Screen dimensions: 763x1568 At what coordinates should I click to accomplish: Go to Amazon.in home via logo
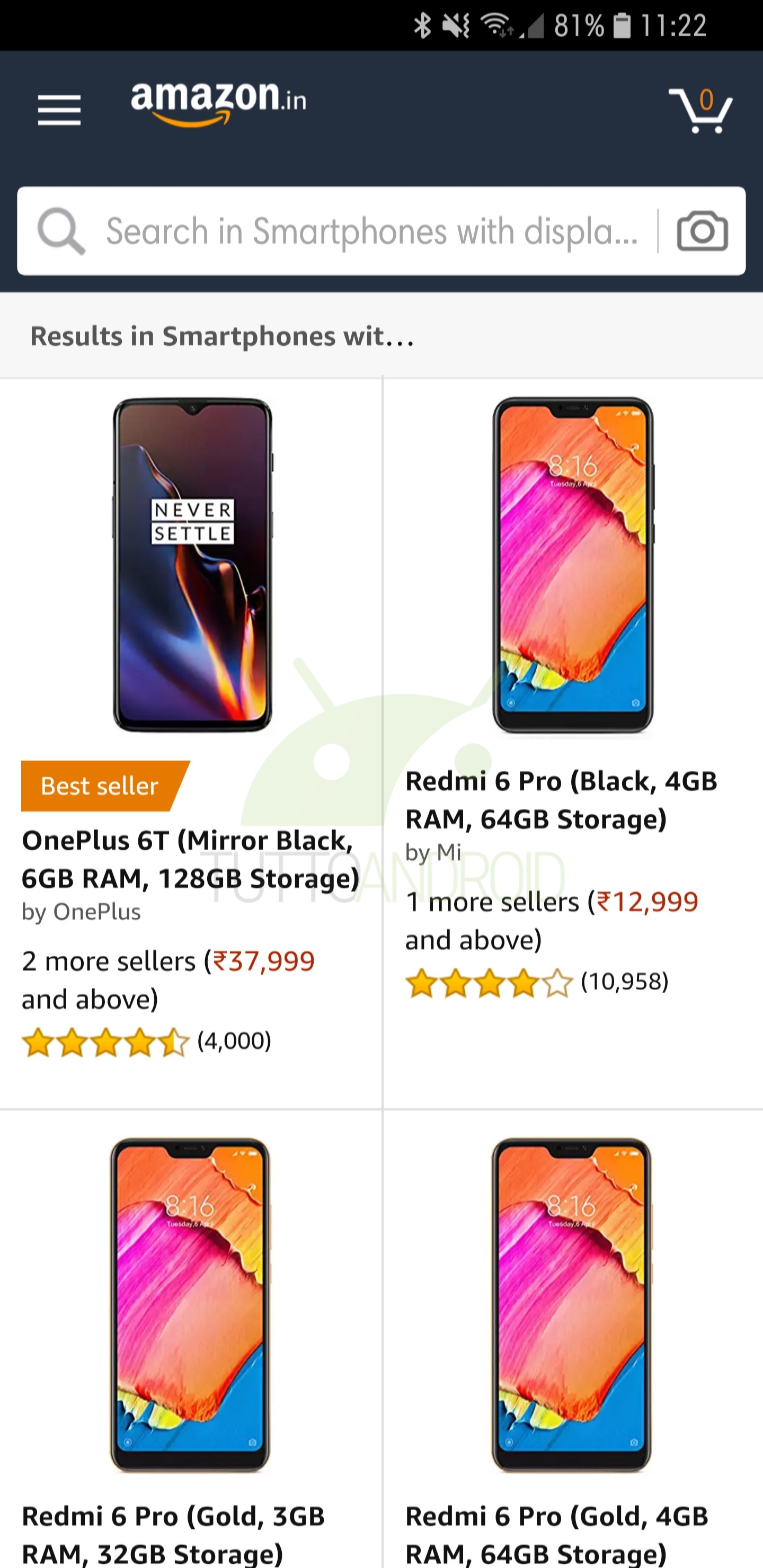(x=219, y=104)
